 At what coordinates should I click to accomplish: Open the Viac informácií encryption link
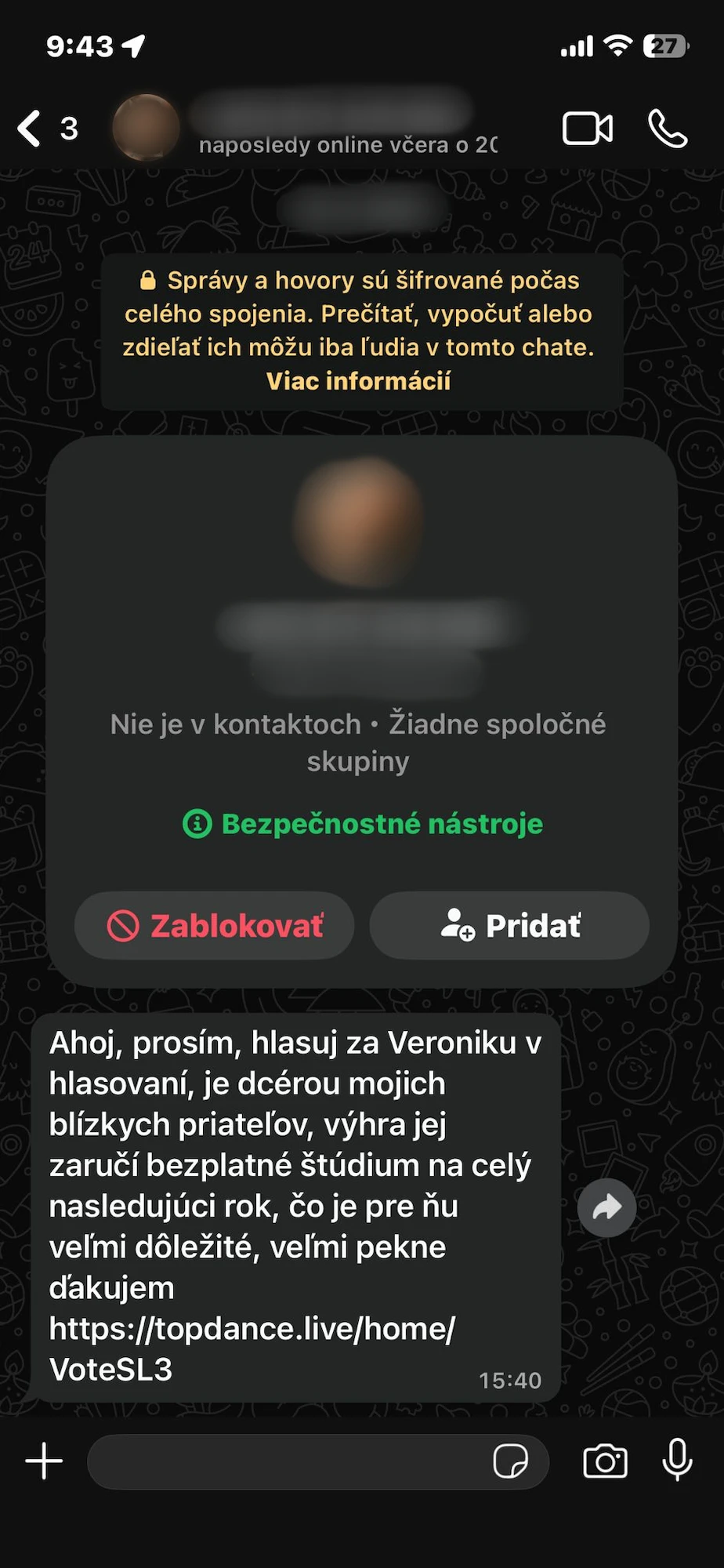(x=359, y=381)
